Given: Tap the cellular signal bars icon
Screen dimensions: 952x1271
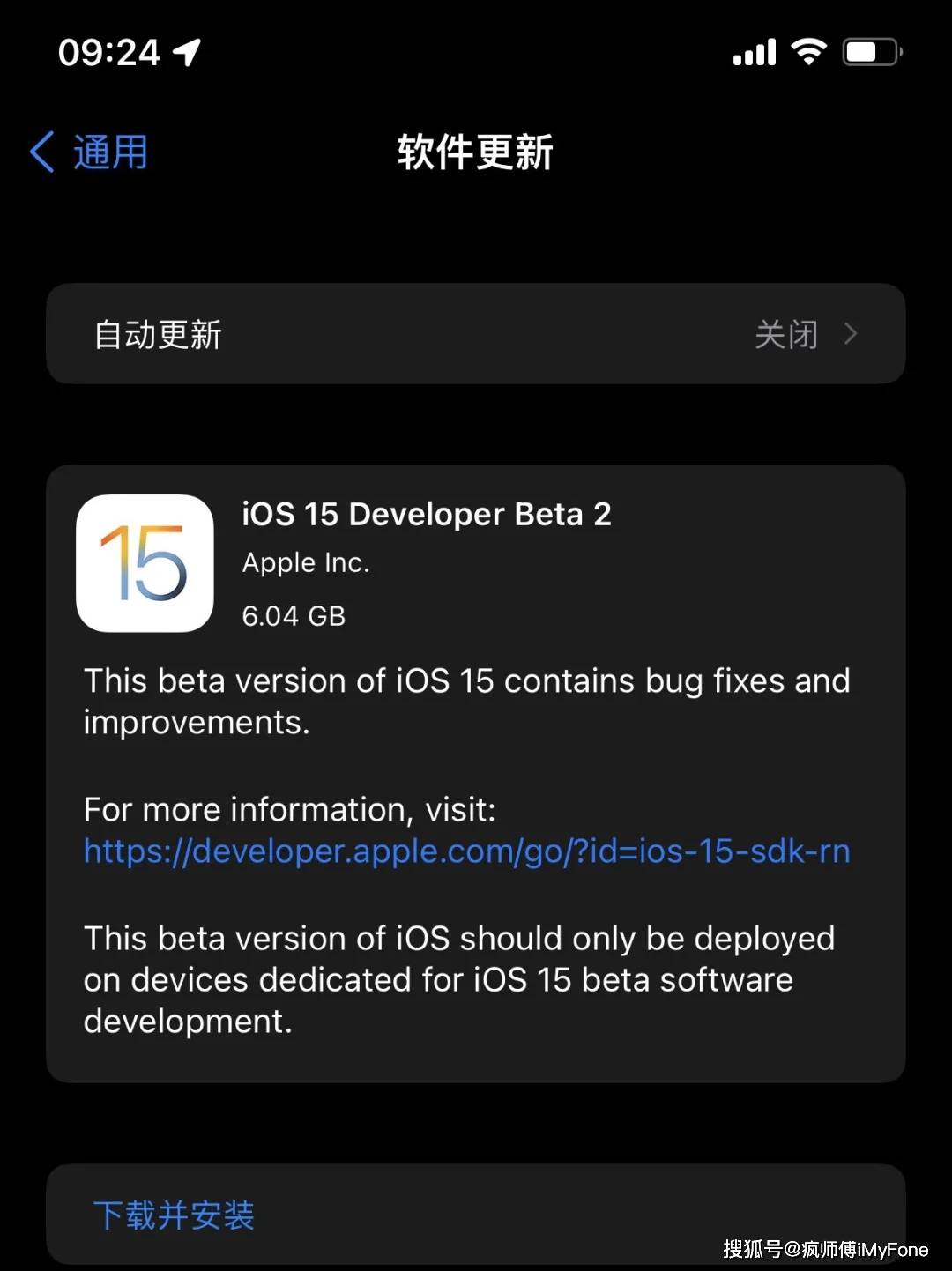Looking at the screenshot, I should coord(753,51).
